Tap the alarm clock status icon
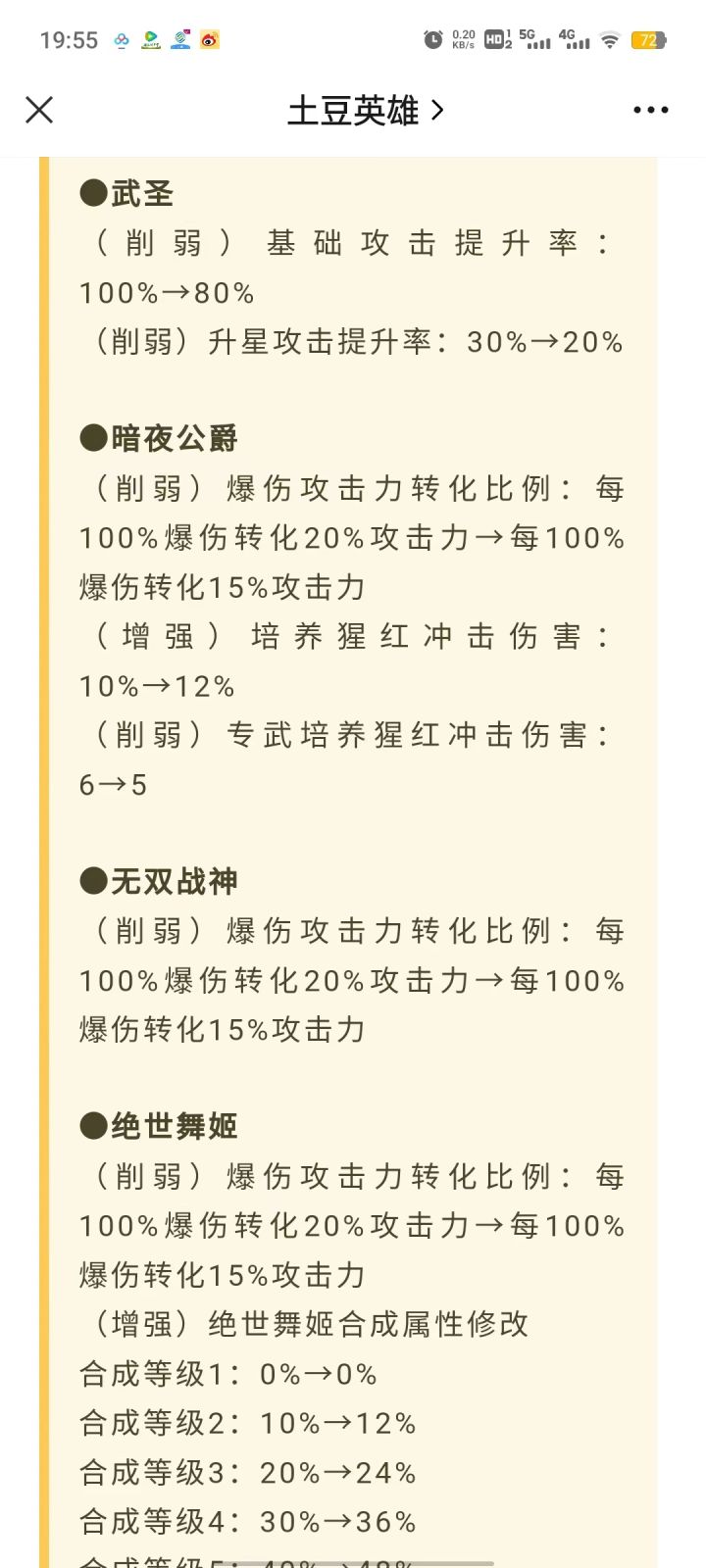The image size is (706, 1568). (431, 39)
